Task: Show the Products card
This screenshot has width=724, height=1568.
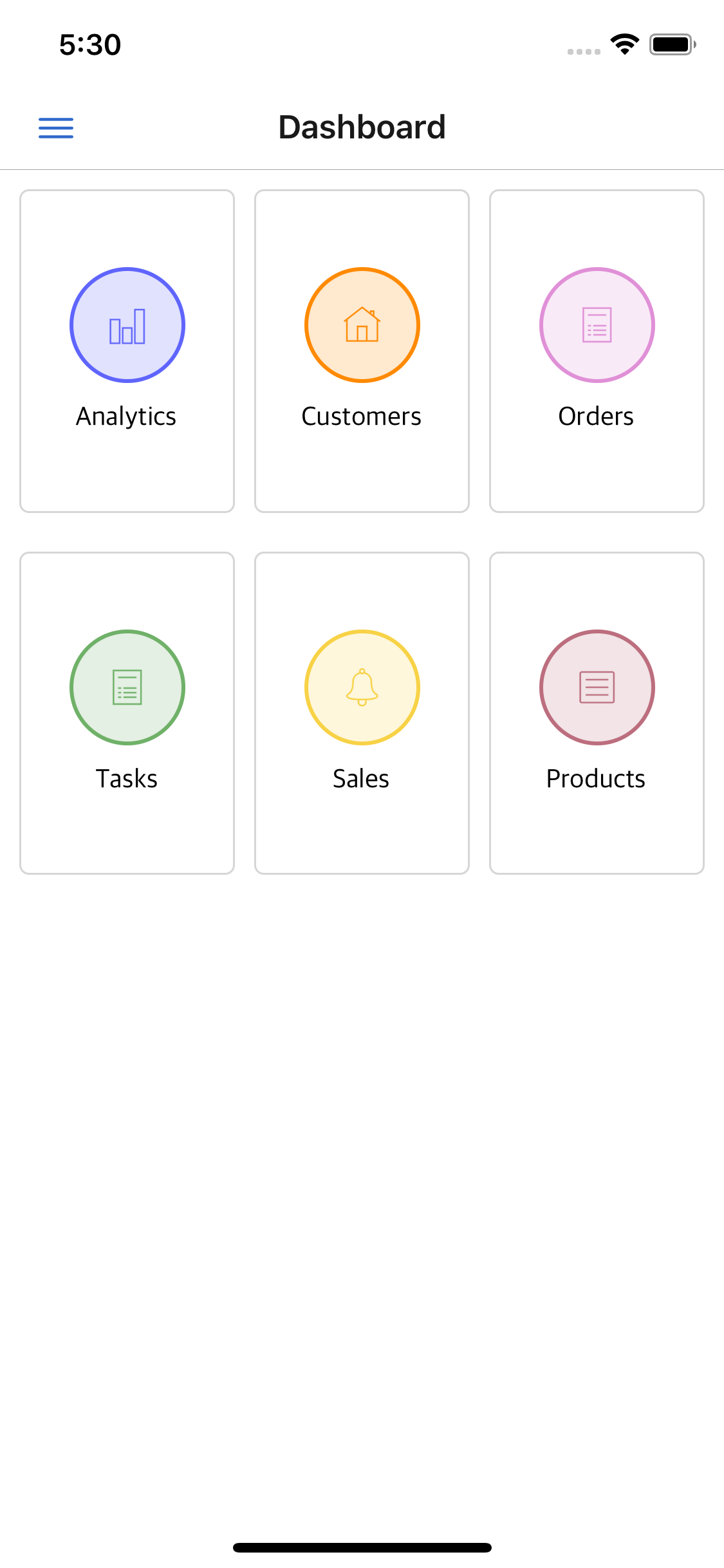Action: coord(597,713)
